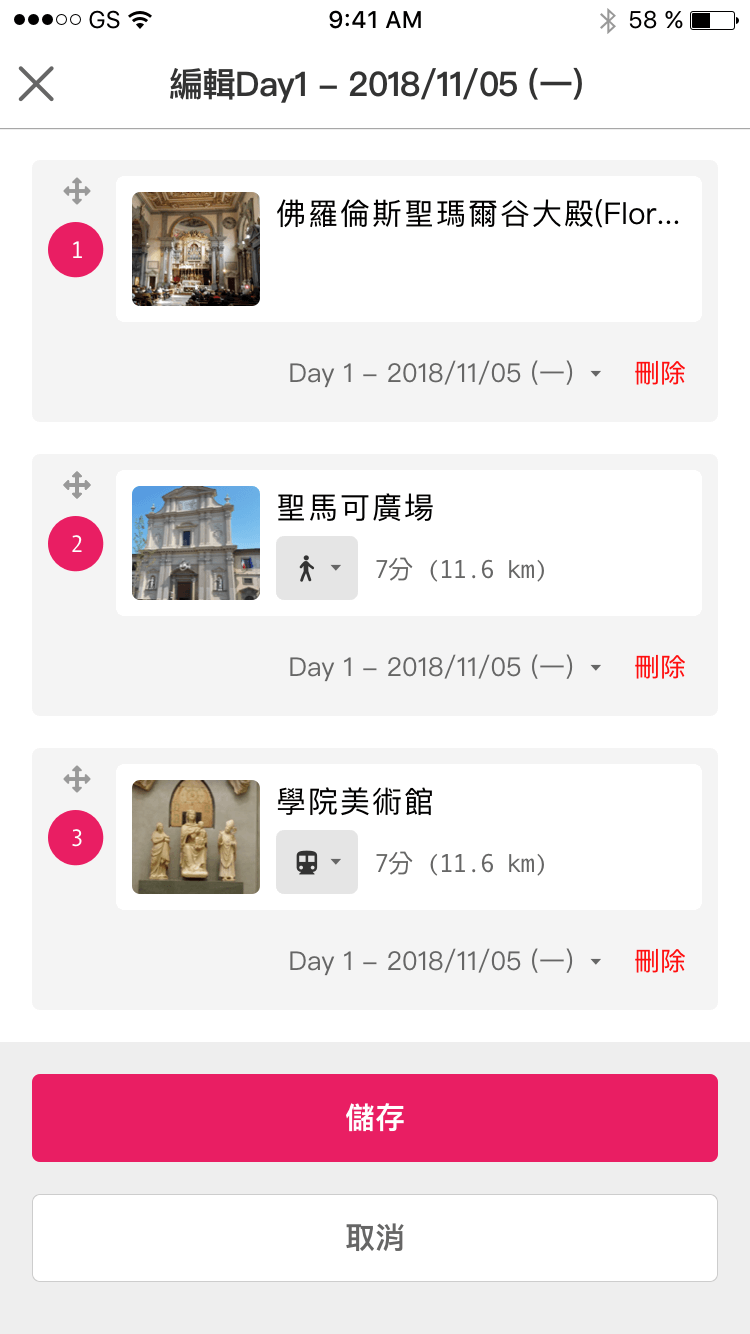
Task: Change the day for 佛羅倫斯聖瑪爾谷大殿
Action: pyautogui.click(x=444, y=374)
